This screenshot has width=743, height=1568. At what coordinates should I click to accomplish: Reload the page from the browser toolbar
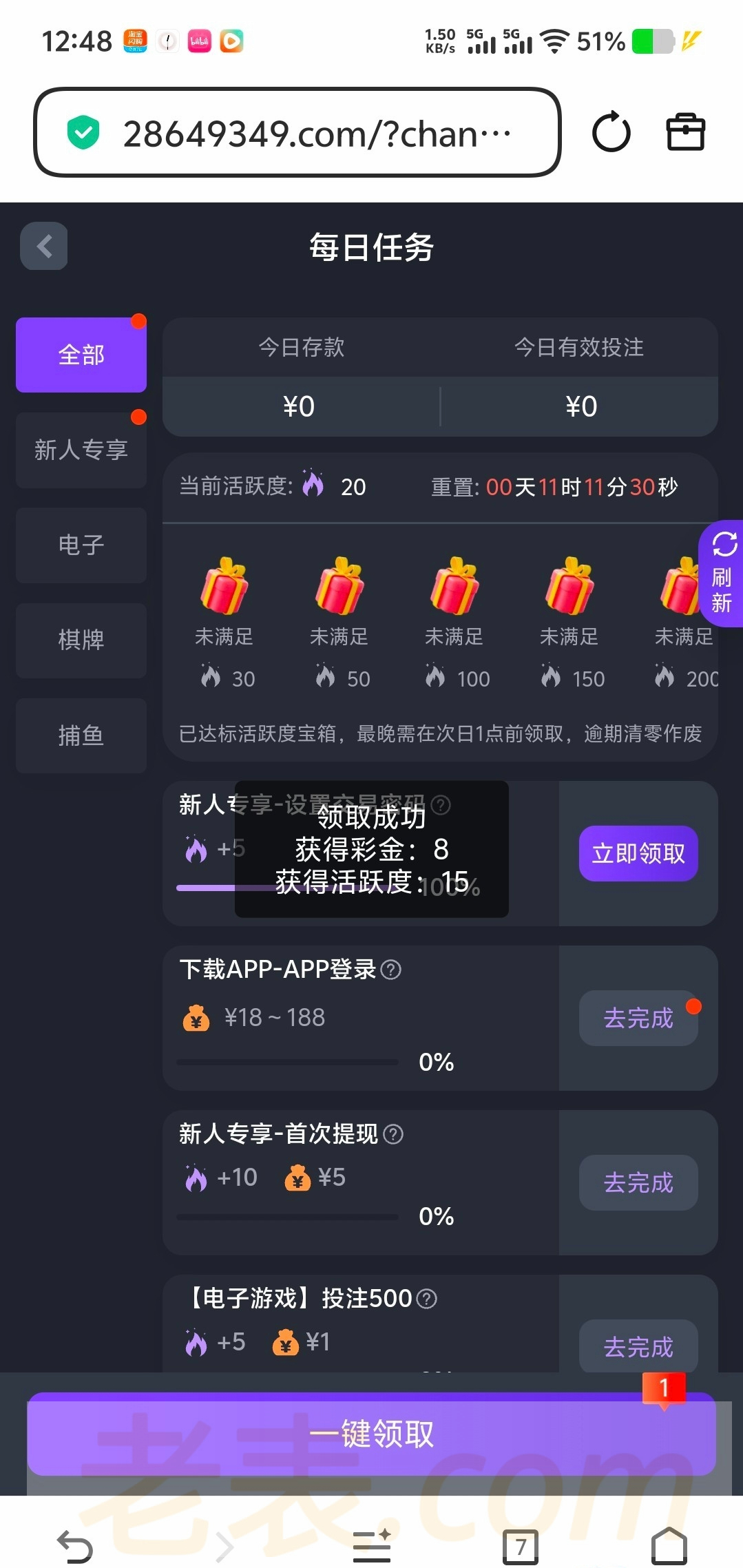pos(611,132)
